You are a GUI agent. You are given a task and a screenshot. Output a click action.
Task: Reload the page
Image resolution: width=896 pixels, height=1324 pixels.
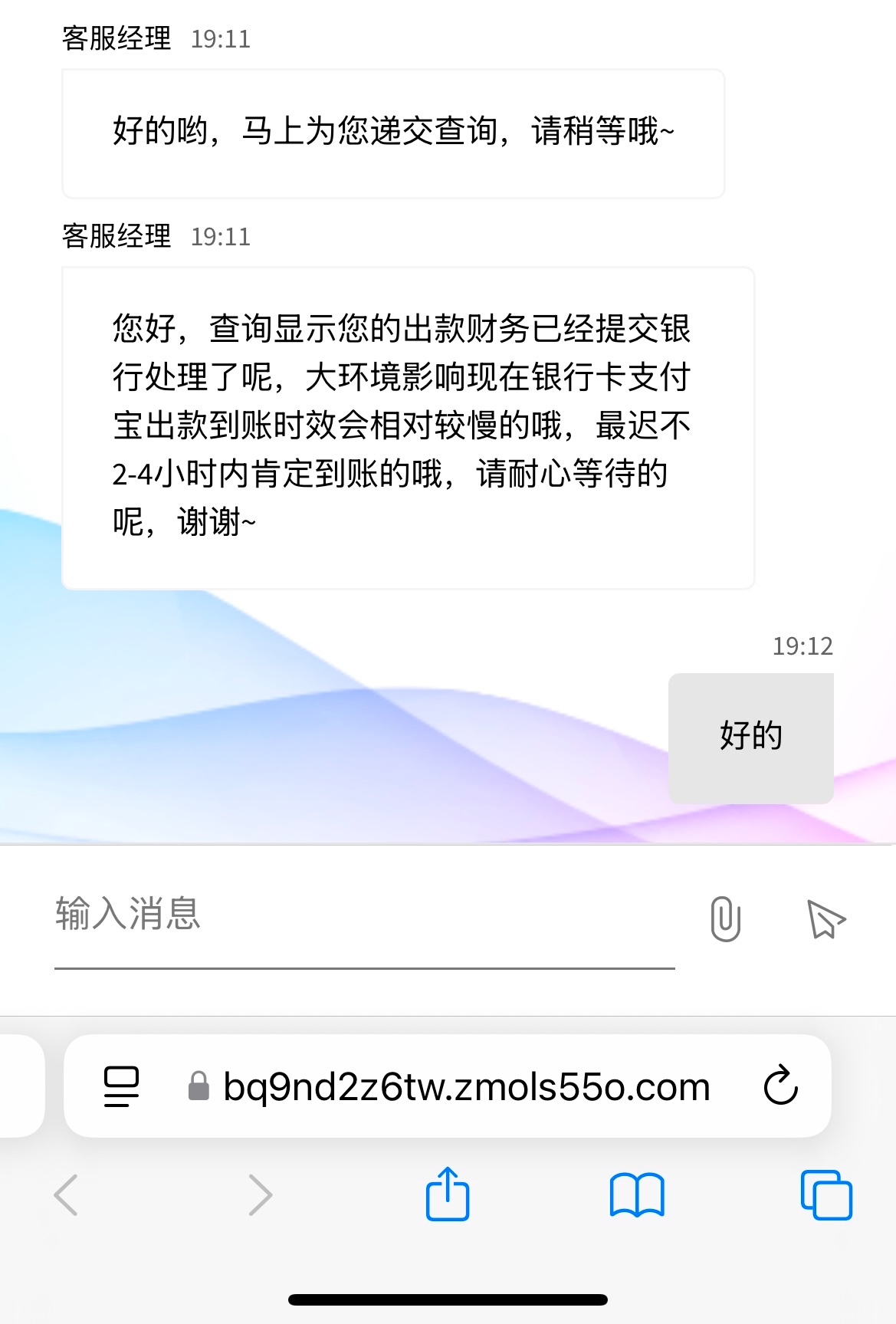point(781,1086)
